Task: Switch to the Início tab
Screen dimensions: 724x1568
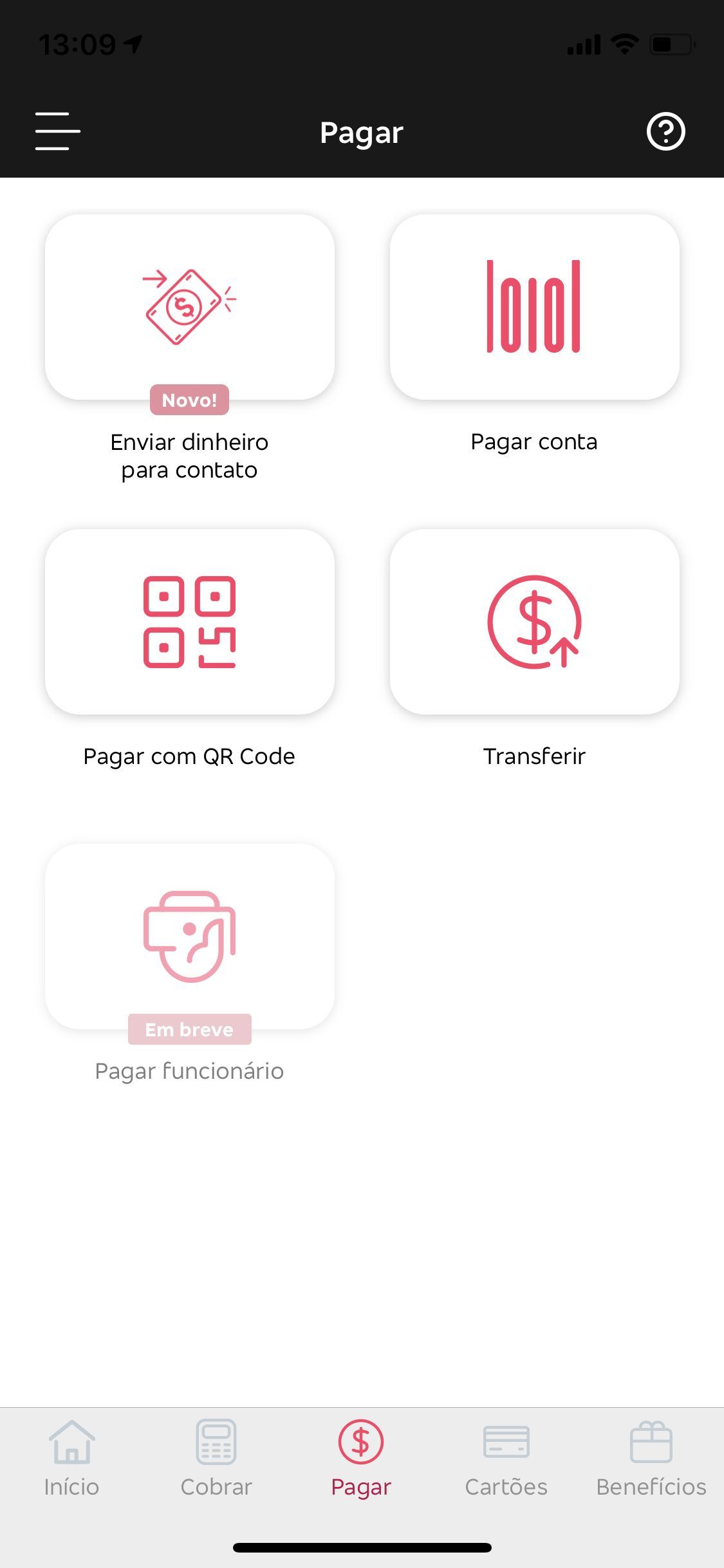Action: 71,1459
